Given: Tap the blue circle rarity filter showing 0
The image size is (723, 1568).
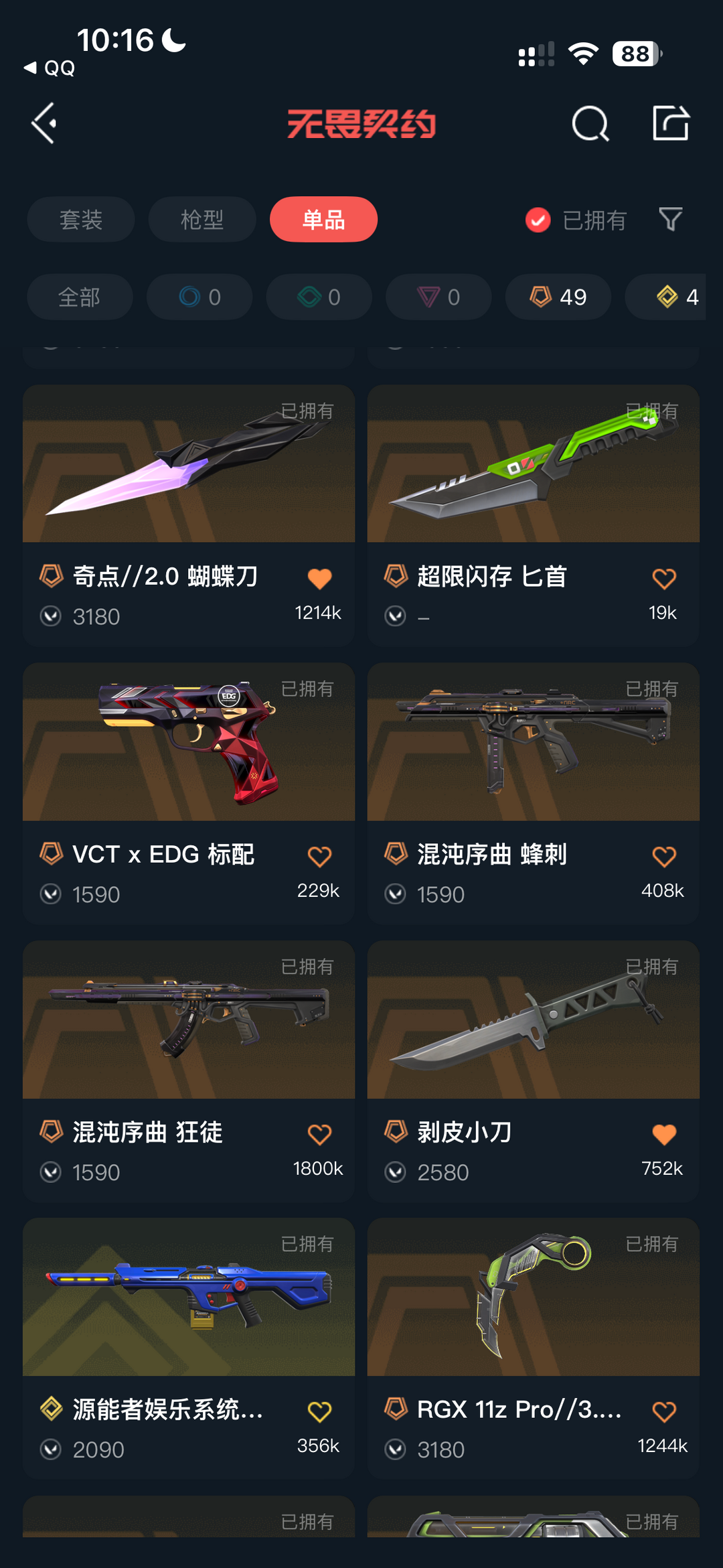Looking at the screenshot, I should point(199,297).
